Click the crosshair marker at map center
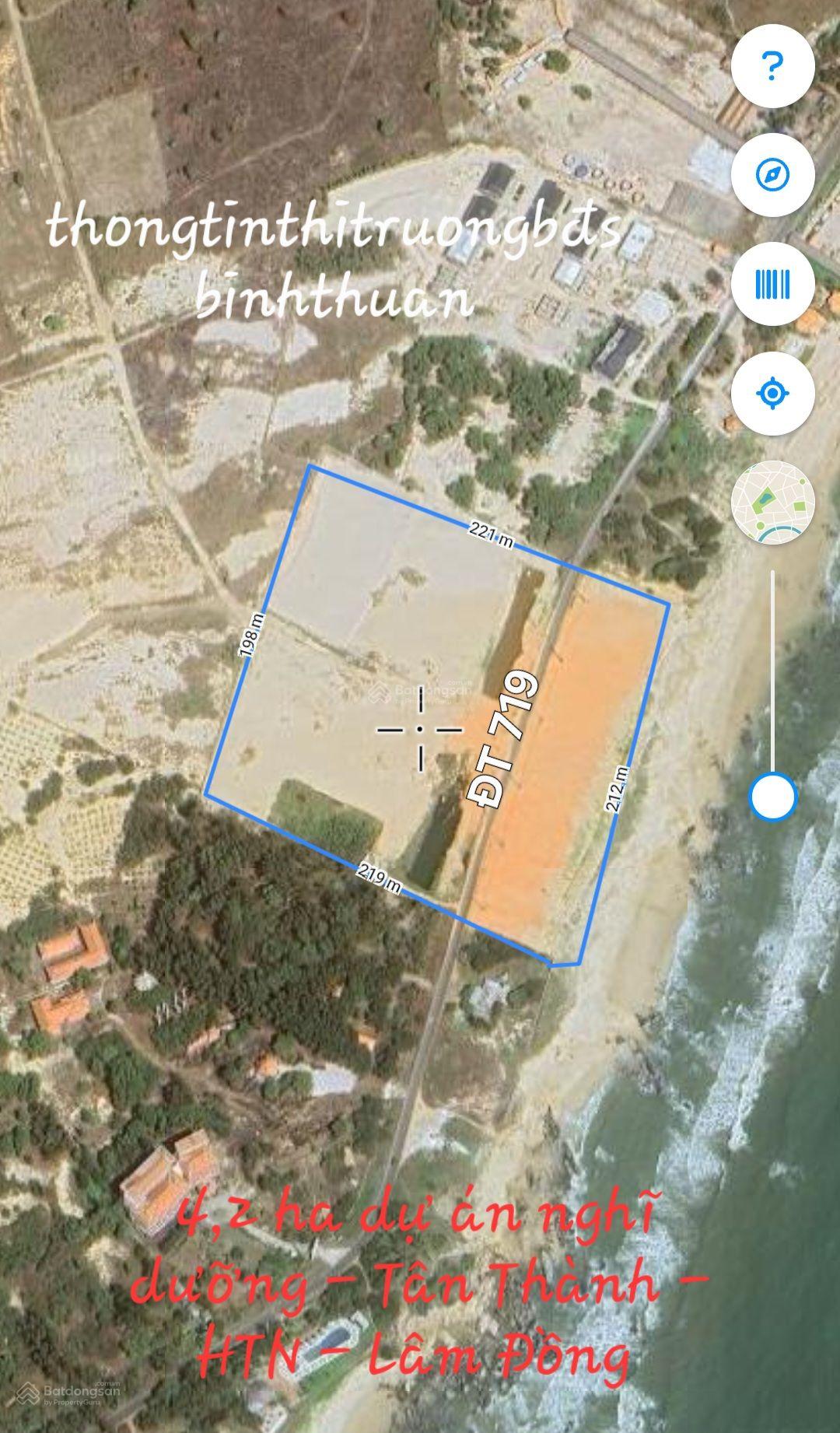 [x=418, y=730]
